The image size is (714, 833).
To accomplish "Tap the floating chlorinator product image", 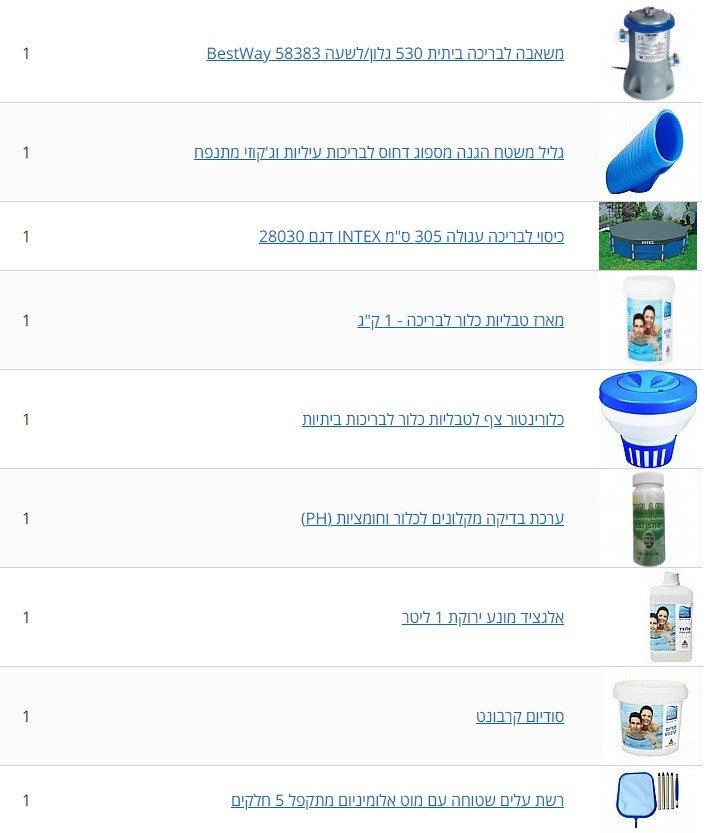I will point(647,419).
